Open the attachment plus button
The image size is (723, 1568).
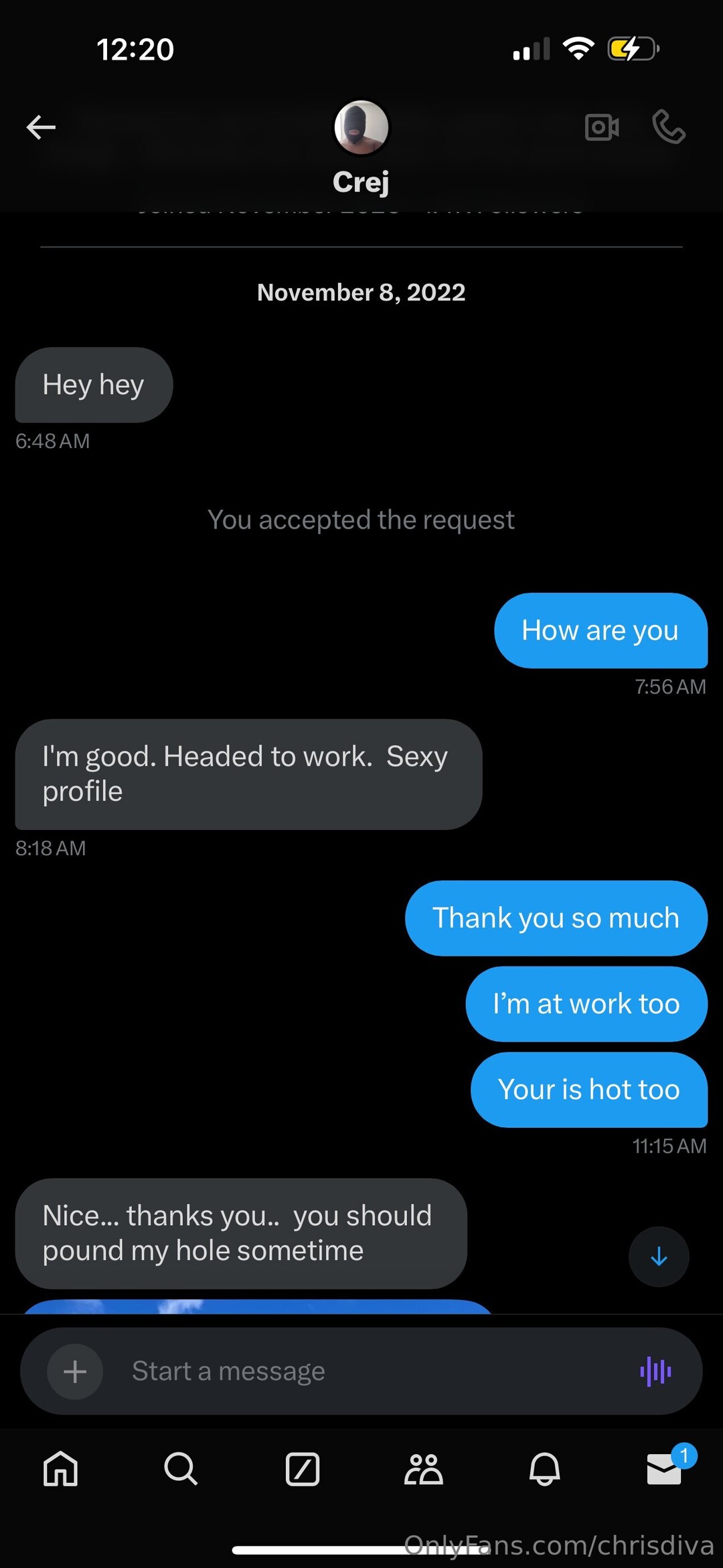75,1372
